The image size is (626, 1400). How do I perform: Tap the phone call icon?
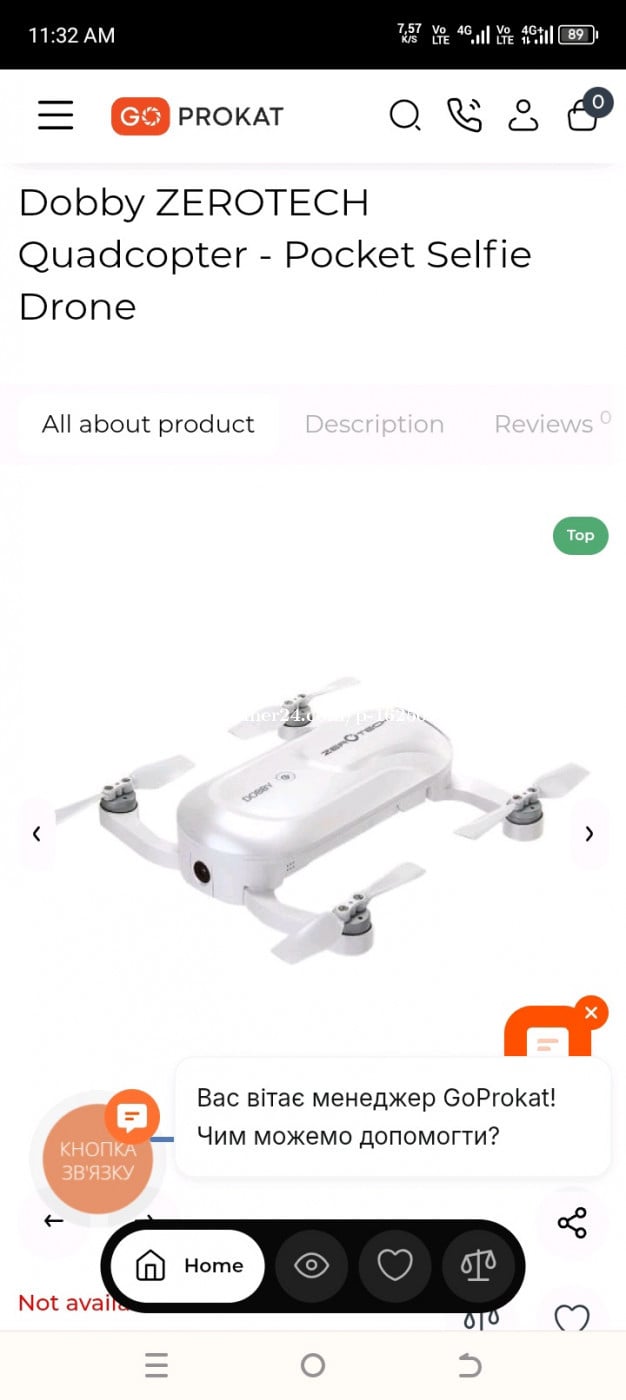click(464, 115)
